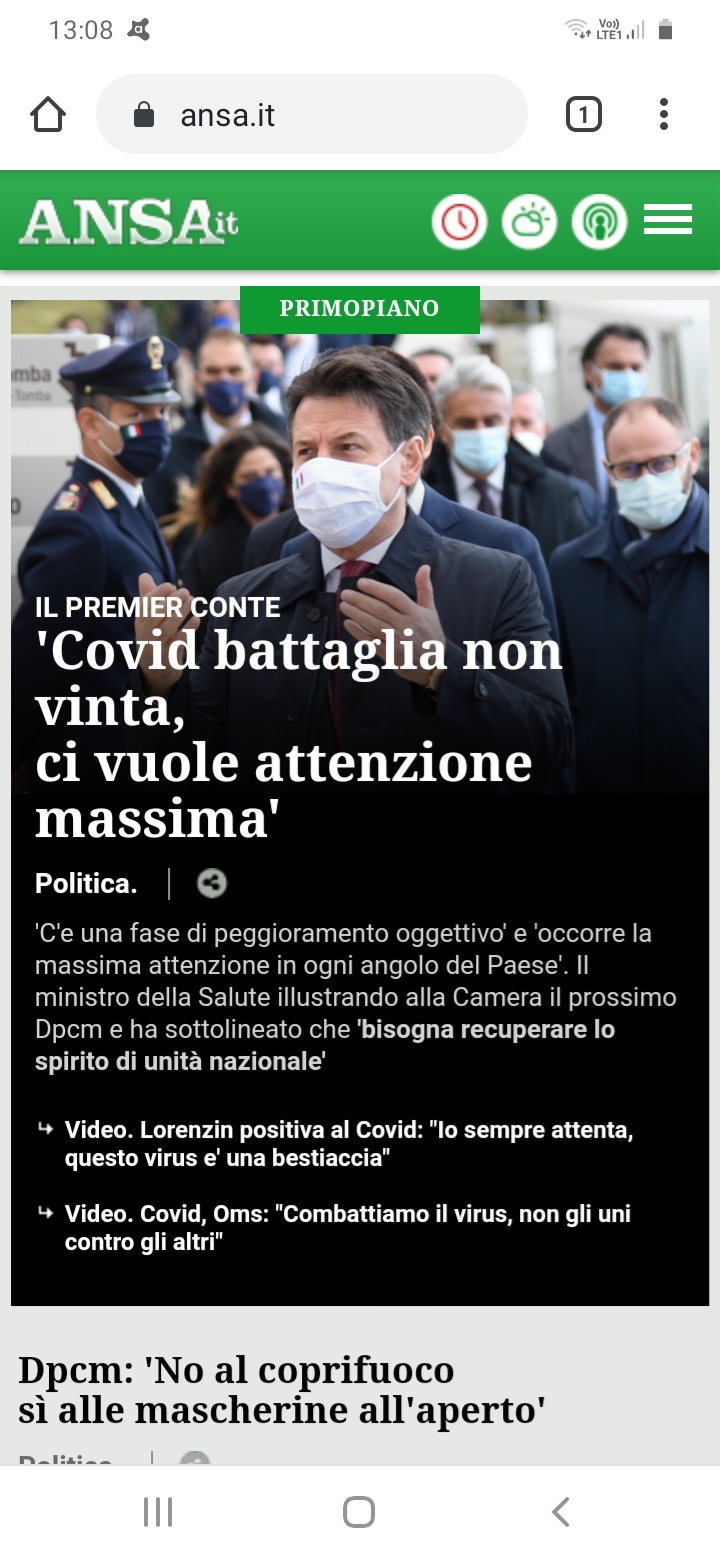
Task: Tap the ansa.it address bar
Action: (310, 115)
